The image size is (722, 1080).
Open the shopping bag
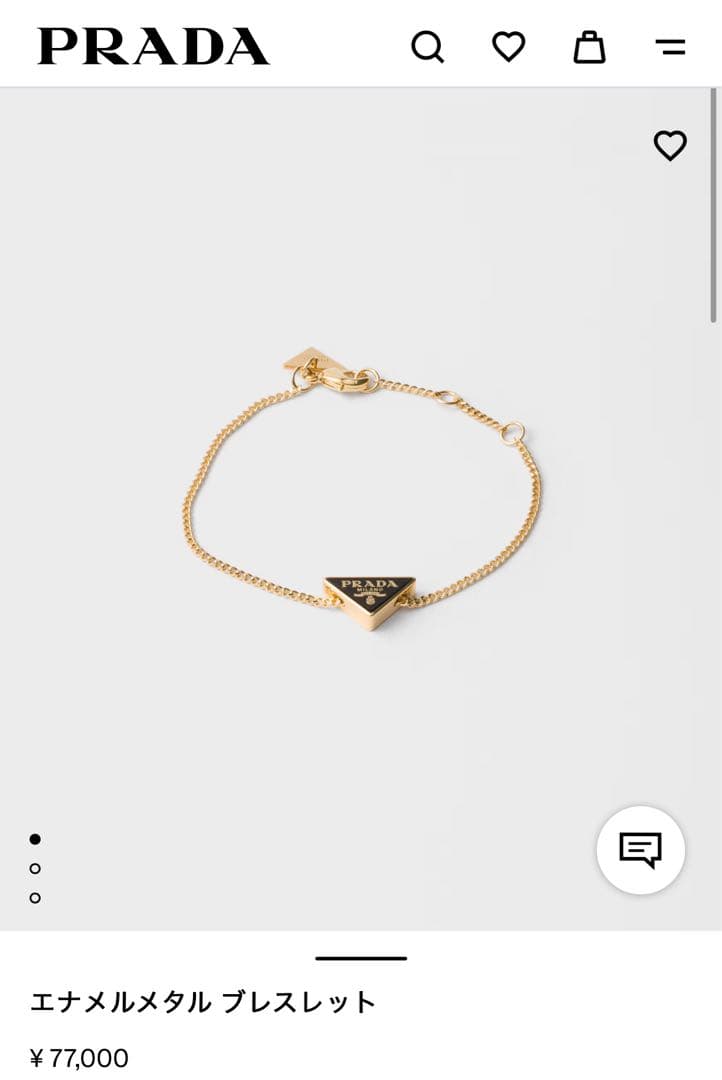589,46
